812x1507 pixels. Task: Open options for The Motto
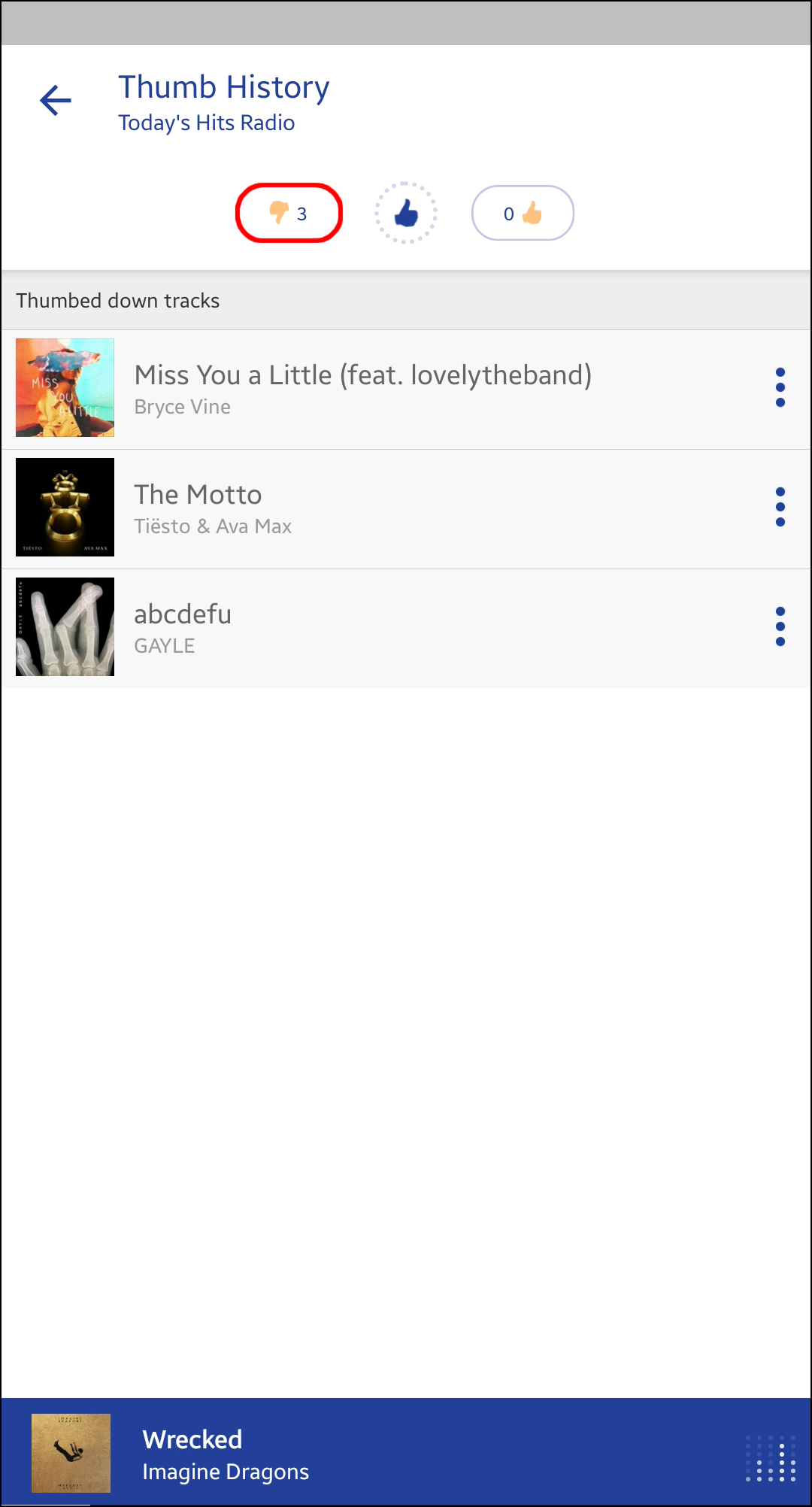tap(780, 508)
